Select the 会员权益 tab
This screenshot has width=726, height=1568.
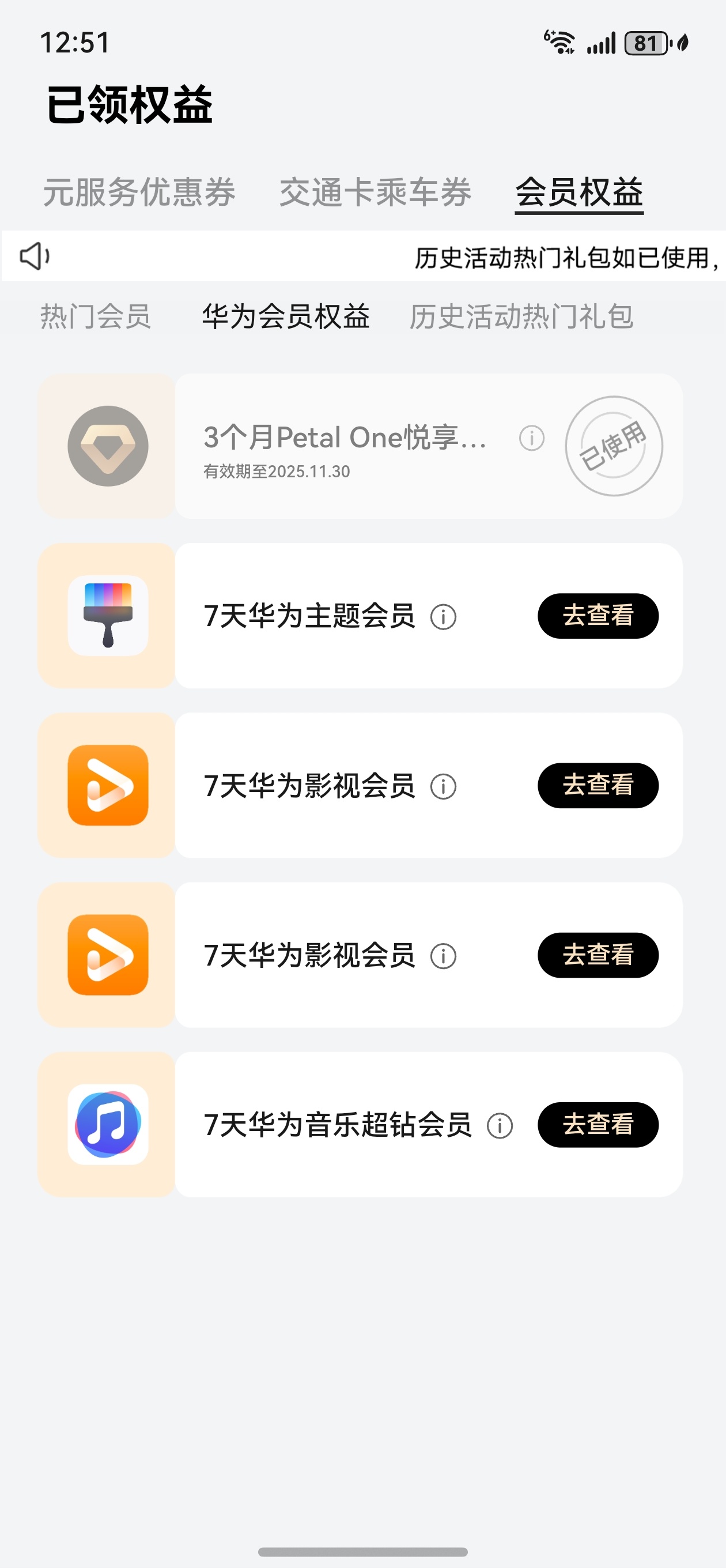coord(579,193)
